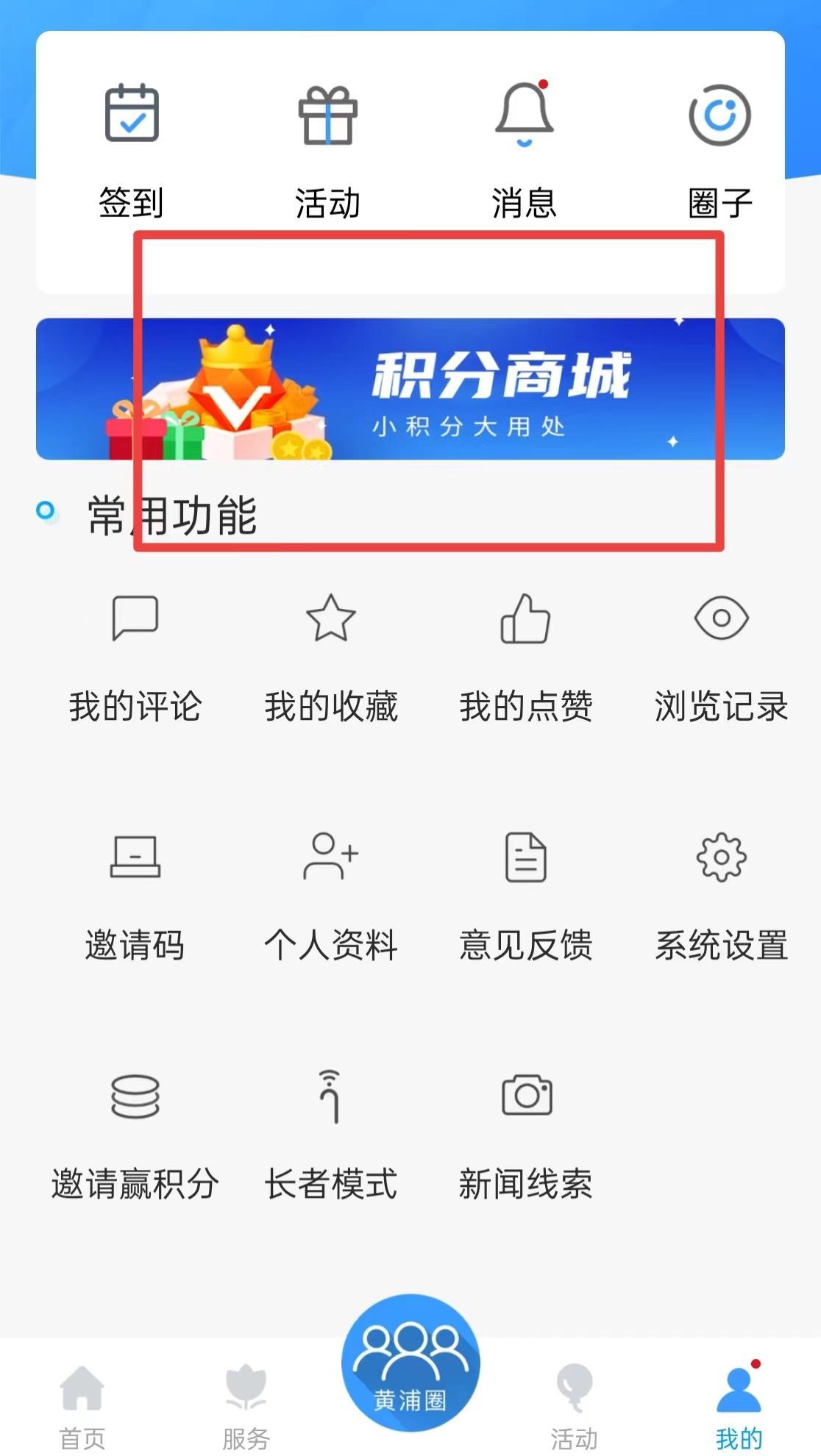Open the 消息 notifications bell

tap(524, 147)
